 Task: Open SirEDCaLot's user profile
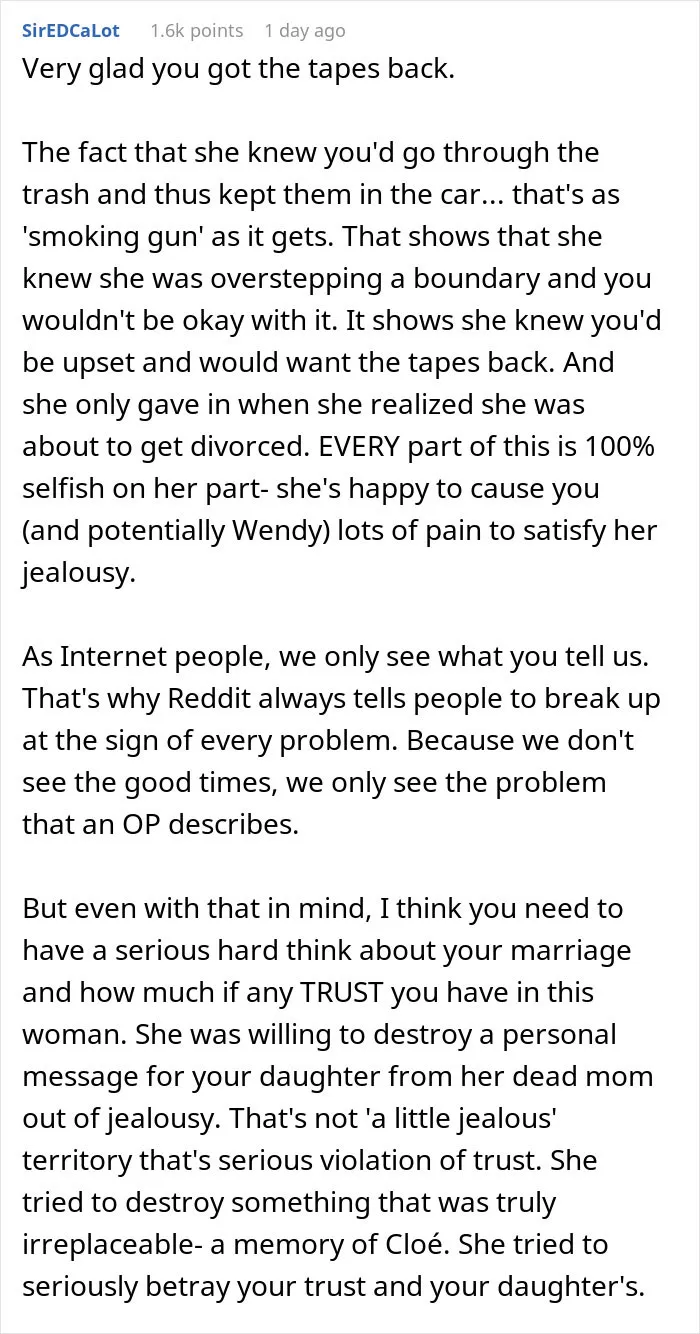pos(70,31)
